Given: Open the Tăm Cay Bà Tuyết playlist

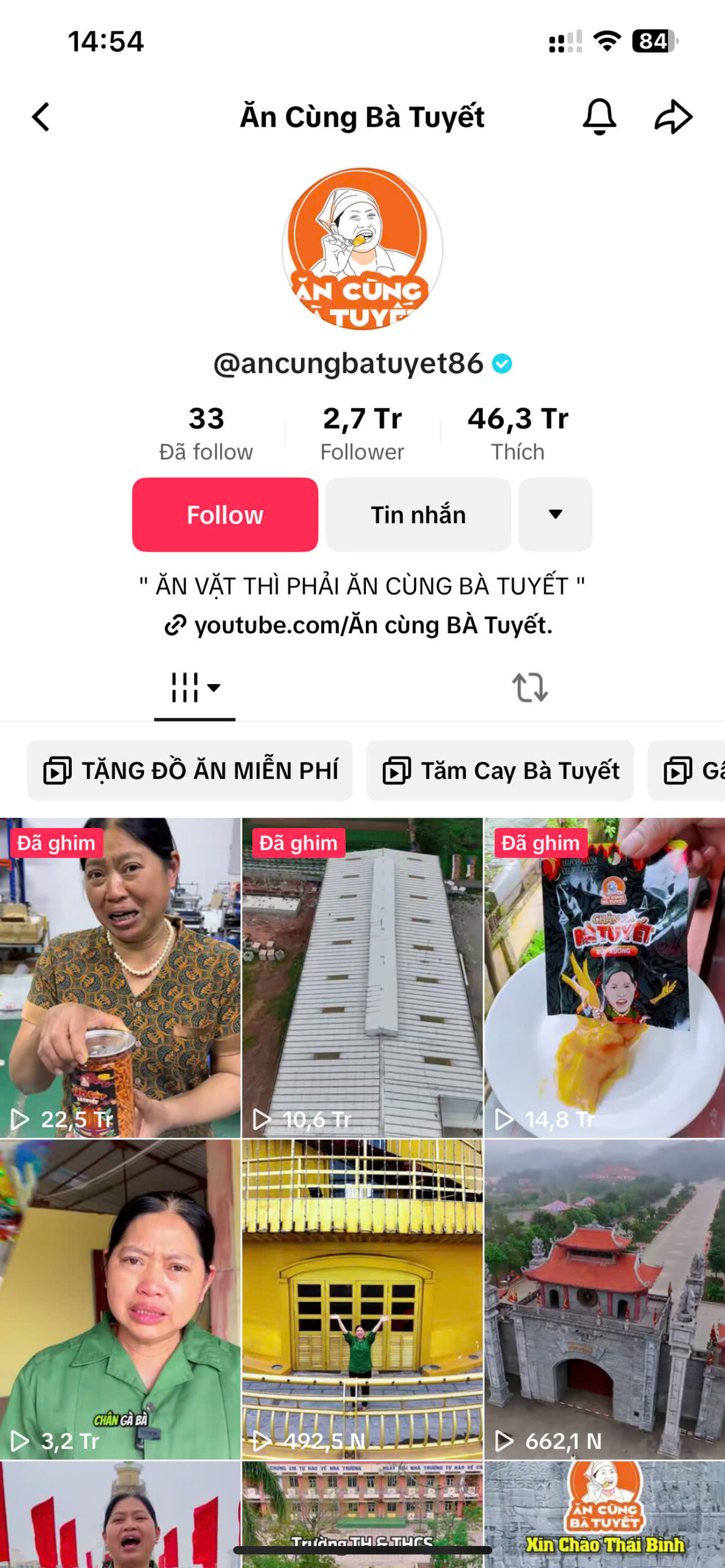Looking at the screenshot, I should coord(500,770).
